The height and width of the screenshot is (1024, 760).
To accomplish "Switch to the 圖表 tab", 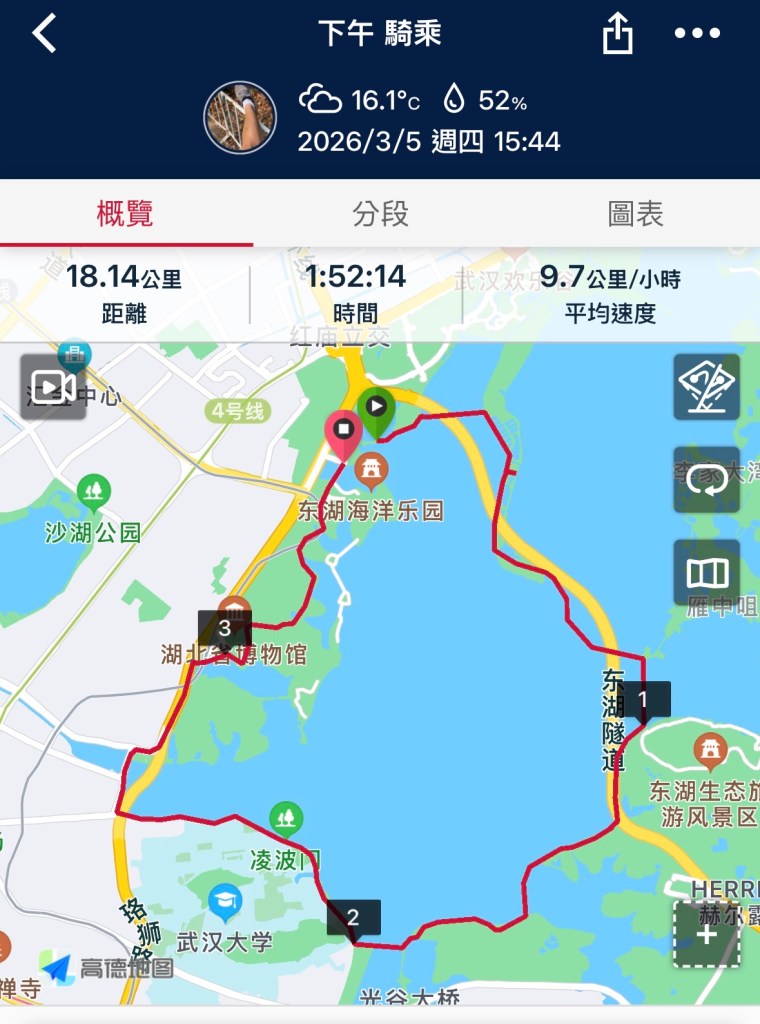I will tap(635, 213).
